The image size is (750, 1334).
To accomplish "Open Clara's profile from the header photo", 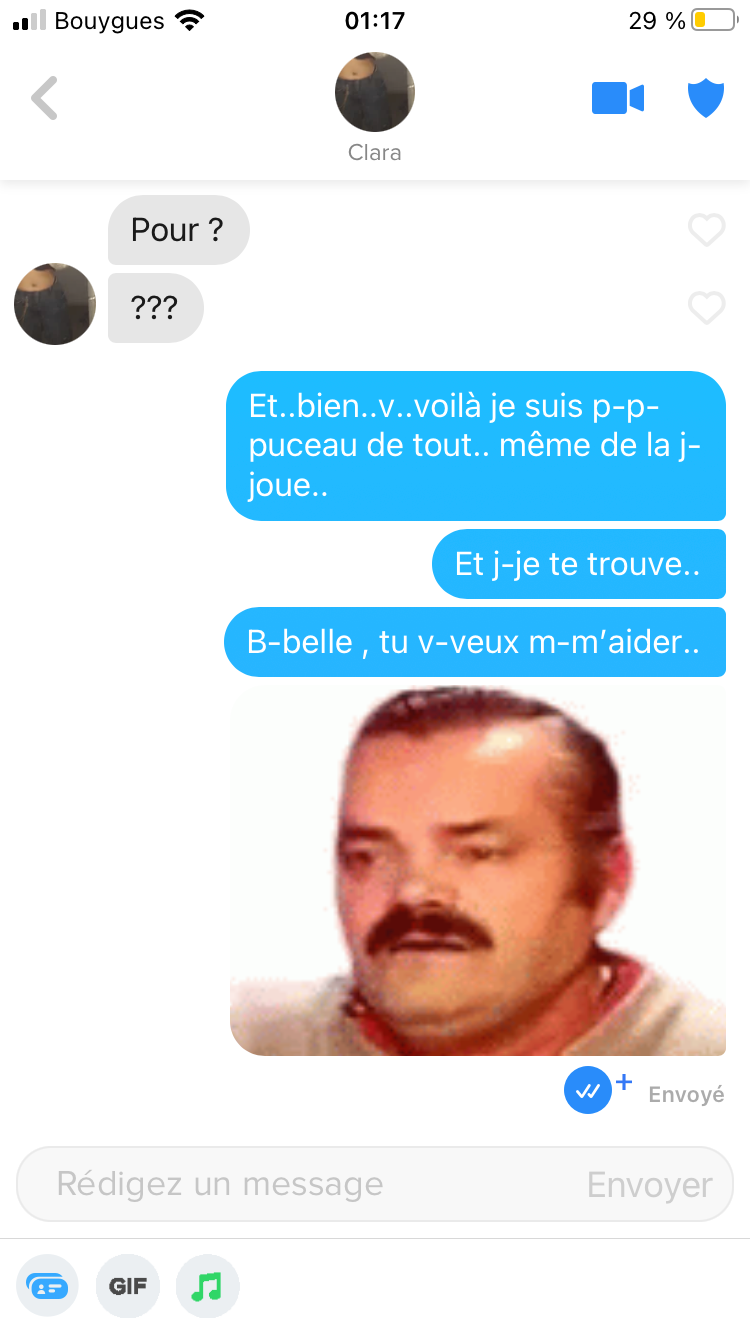I will [x=374, y=93].
